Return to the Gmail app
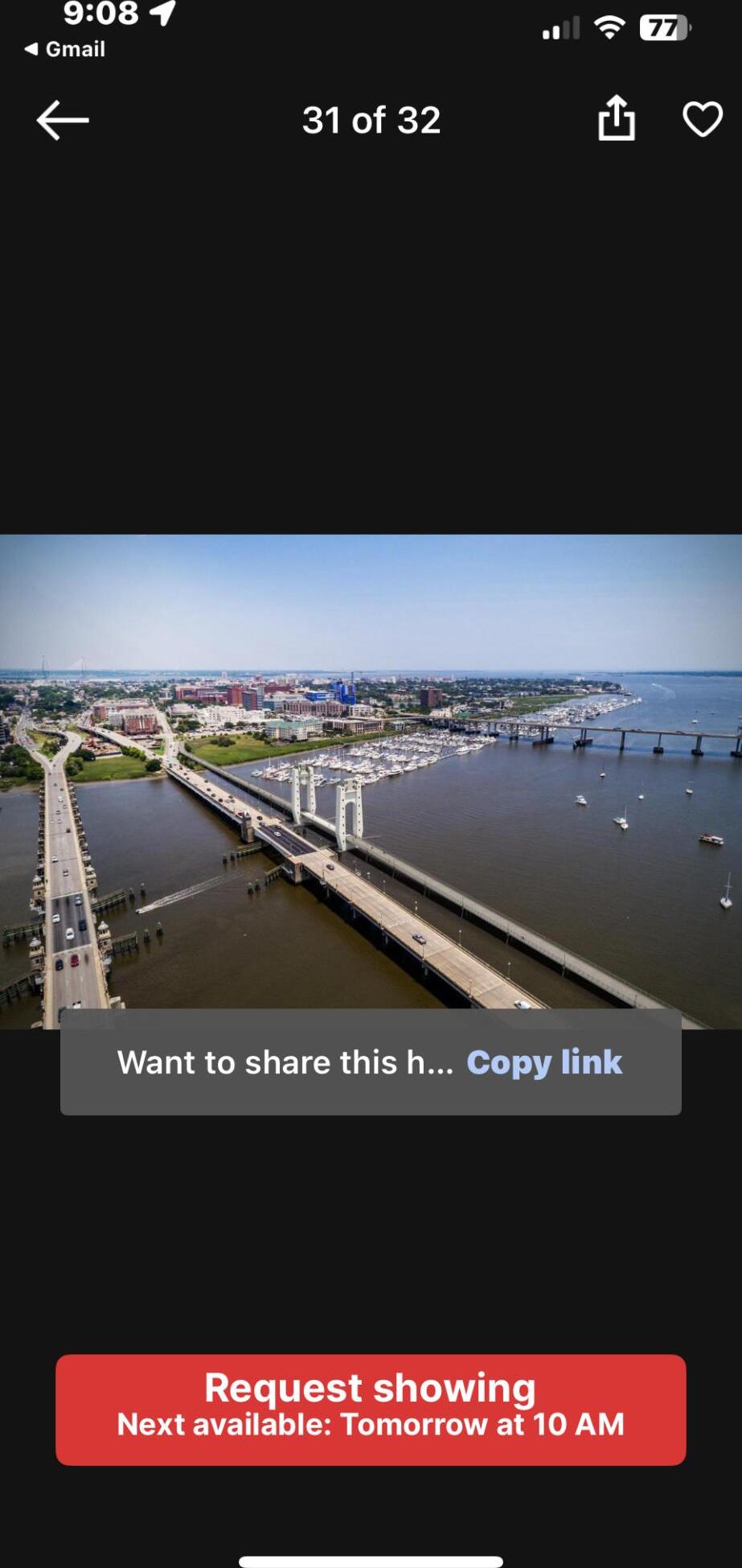The image size is (742, 1568). [x=65, y=49]
